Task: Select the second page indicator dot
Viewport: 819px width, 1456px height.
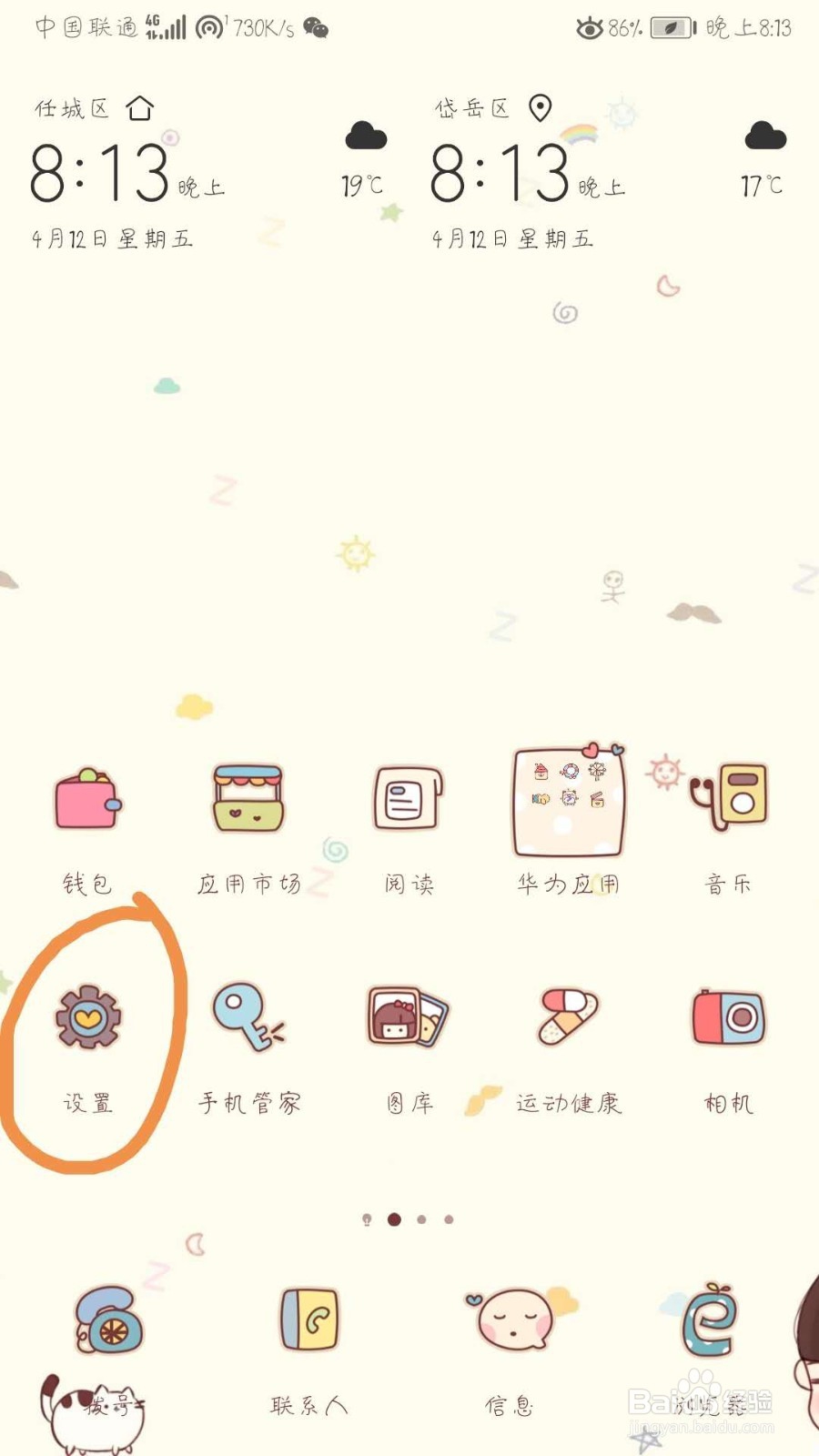Action: [394, 1219]
